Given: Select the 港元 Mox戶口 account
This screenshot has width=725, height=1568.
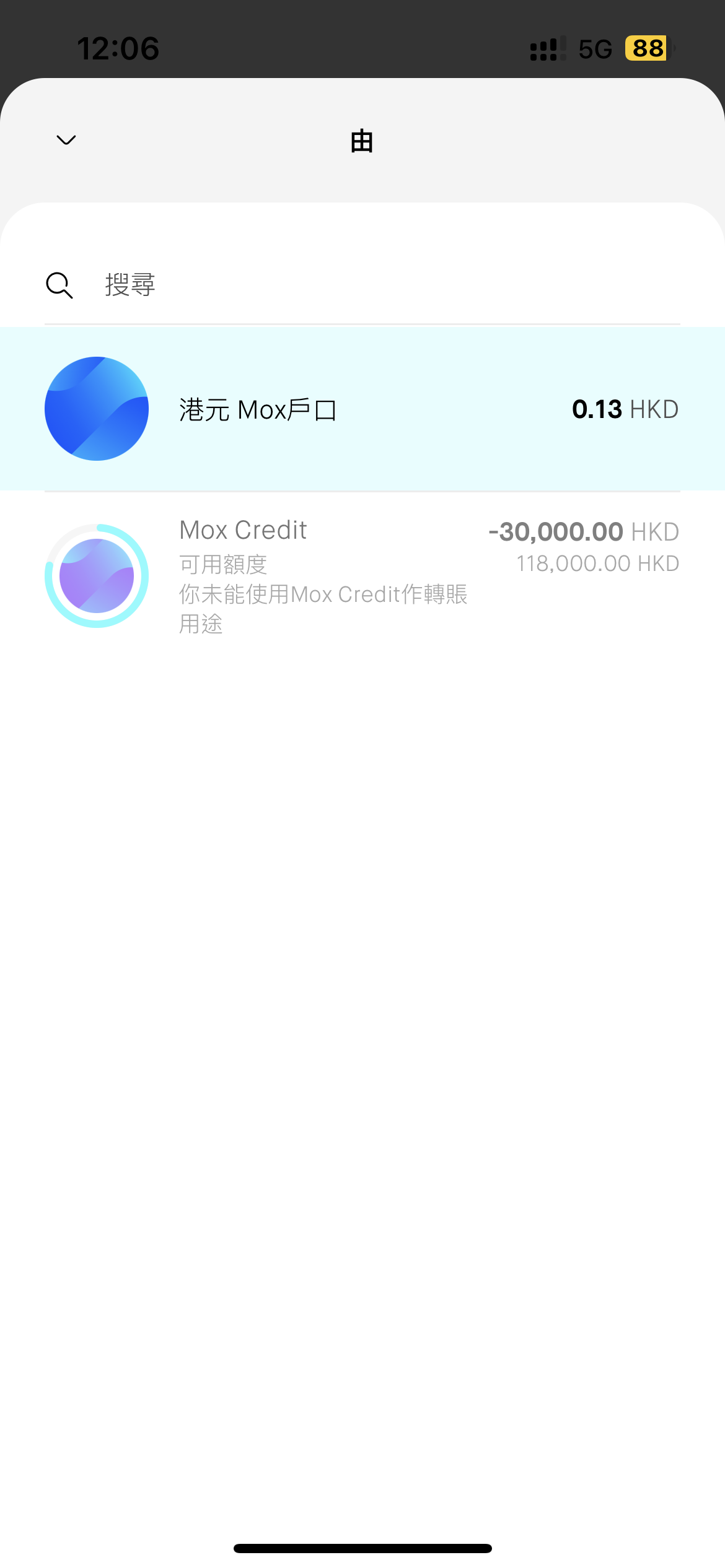Looking at the screenshot, I should (x=362, y=409).
